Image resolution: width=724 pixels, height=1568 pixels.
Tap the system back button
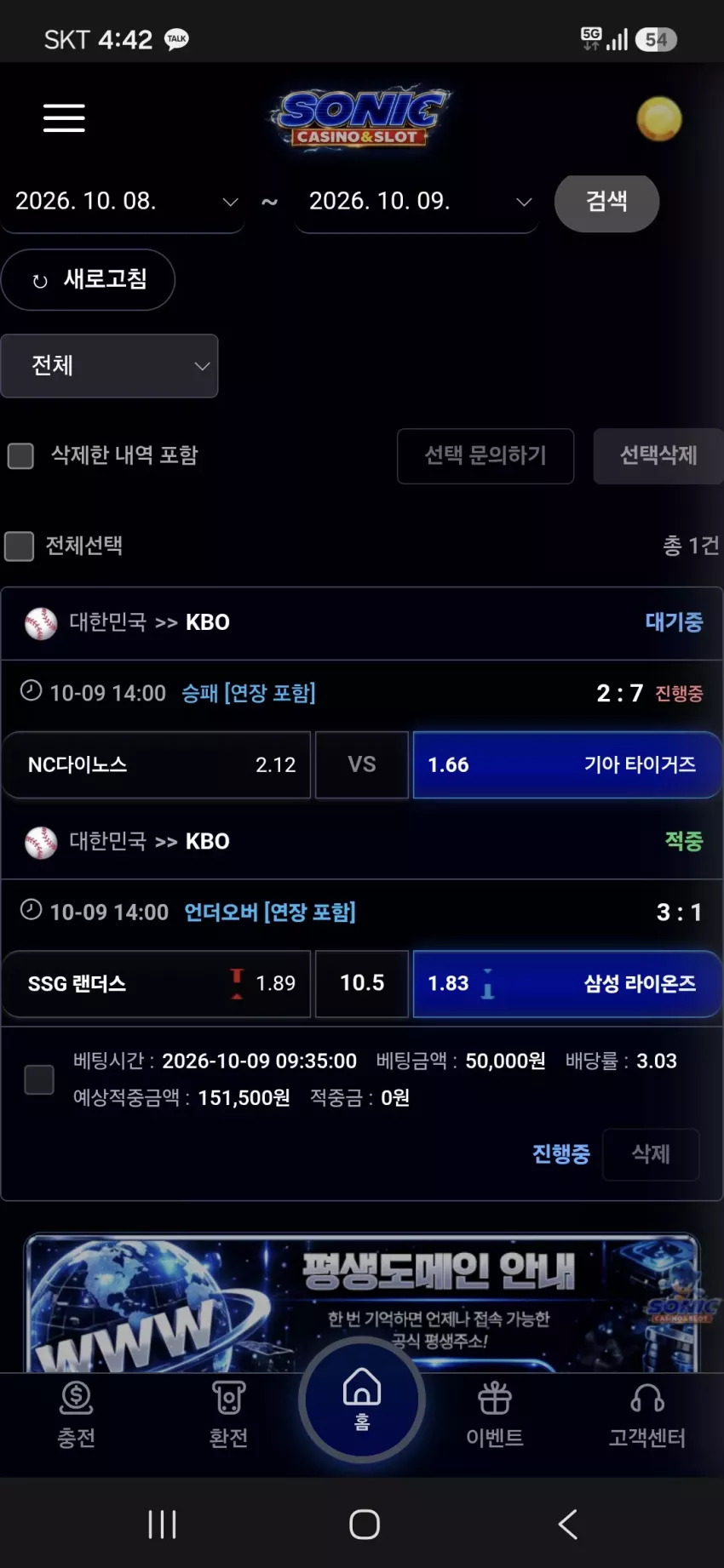(568, 1524)
